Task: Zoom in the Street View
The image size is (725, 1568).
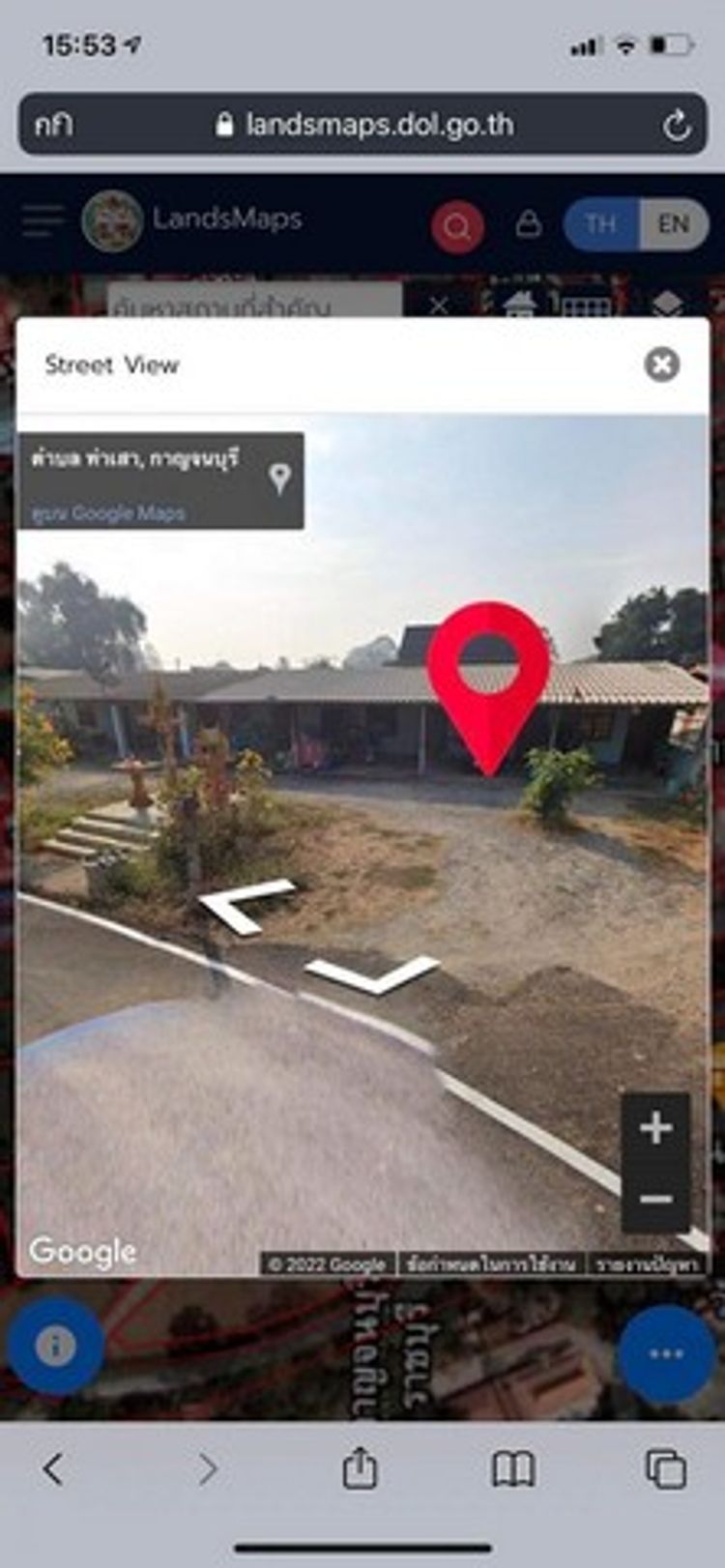Action: 656,1127
